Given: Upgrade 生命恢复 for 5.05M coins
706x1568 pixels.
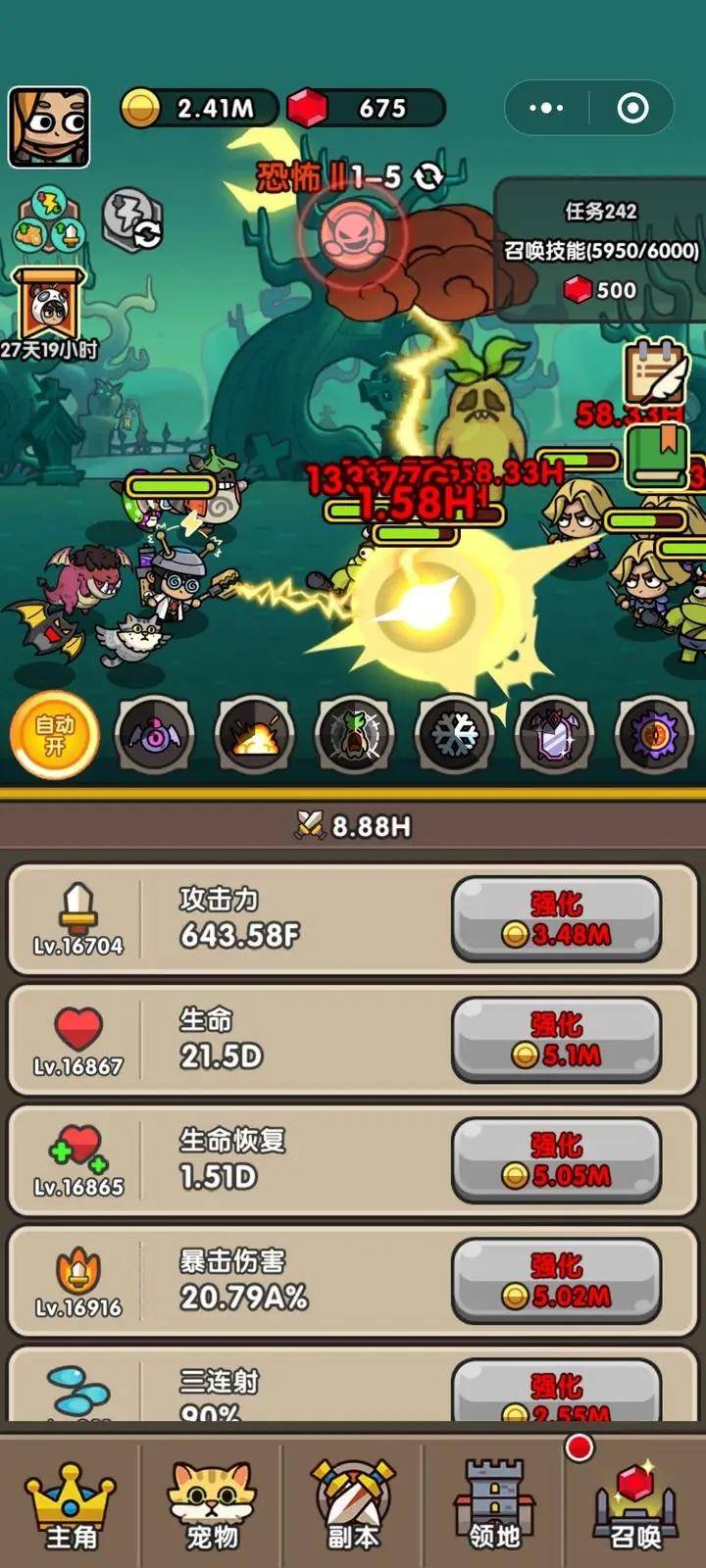Looking at the screenshot, I should tap(556, 1160).
